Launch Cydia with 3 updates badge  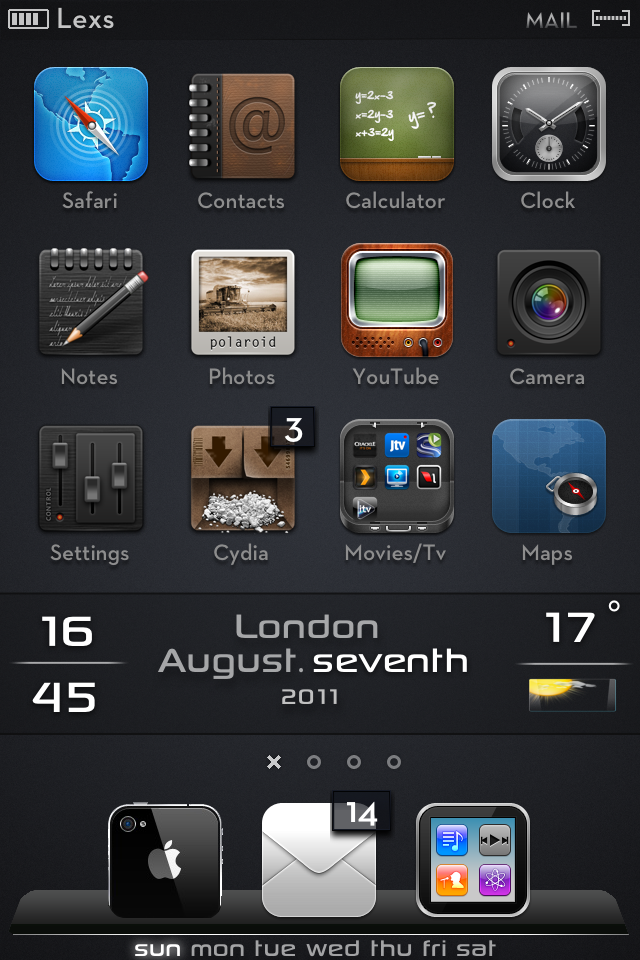242,478
